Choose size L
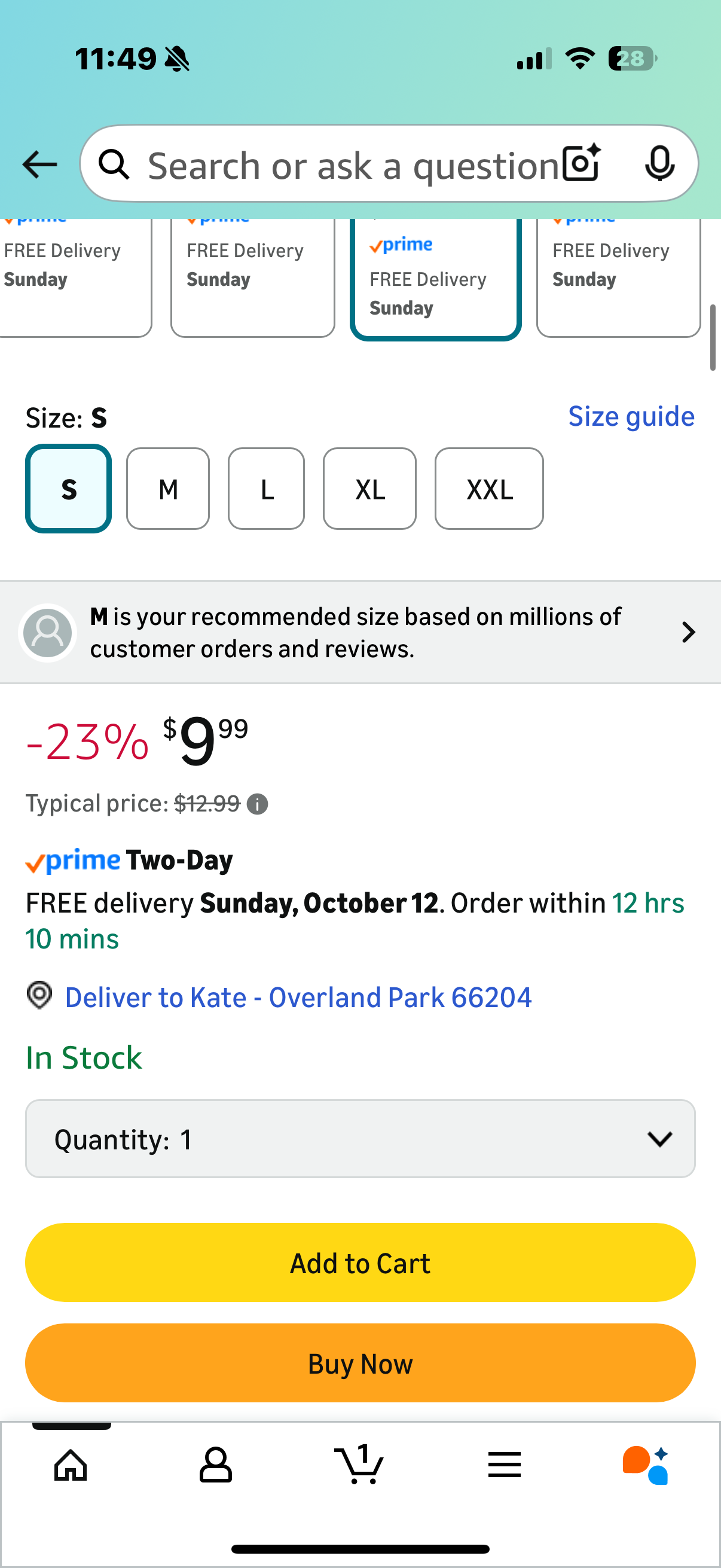This screenshot has width=721, height=1568. pyautogui.click(x=267, y=489)
